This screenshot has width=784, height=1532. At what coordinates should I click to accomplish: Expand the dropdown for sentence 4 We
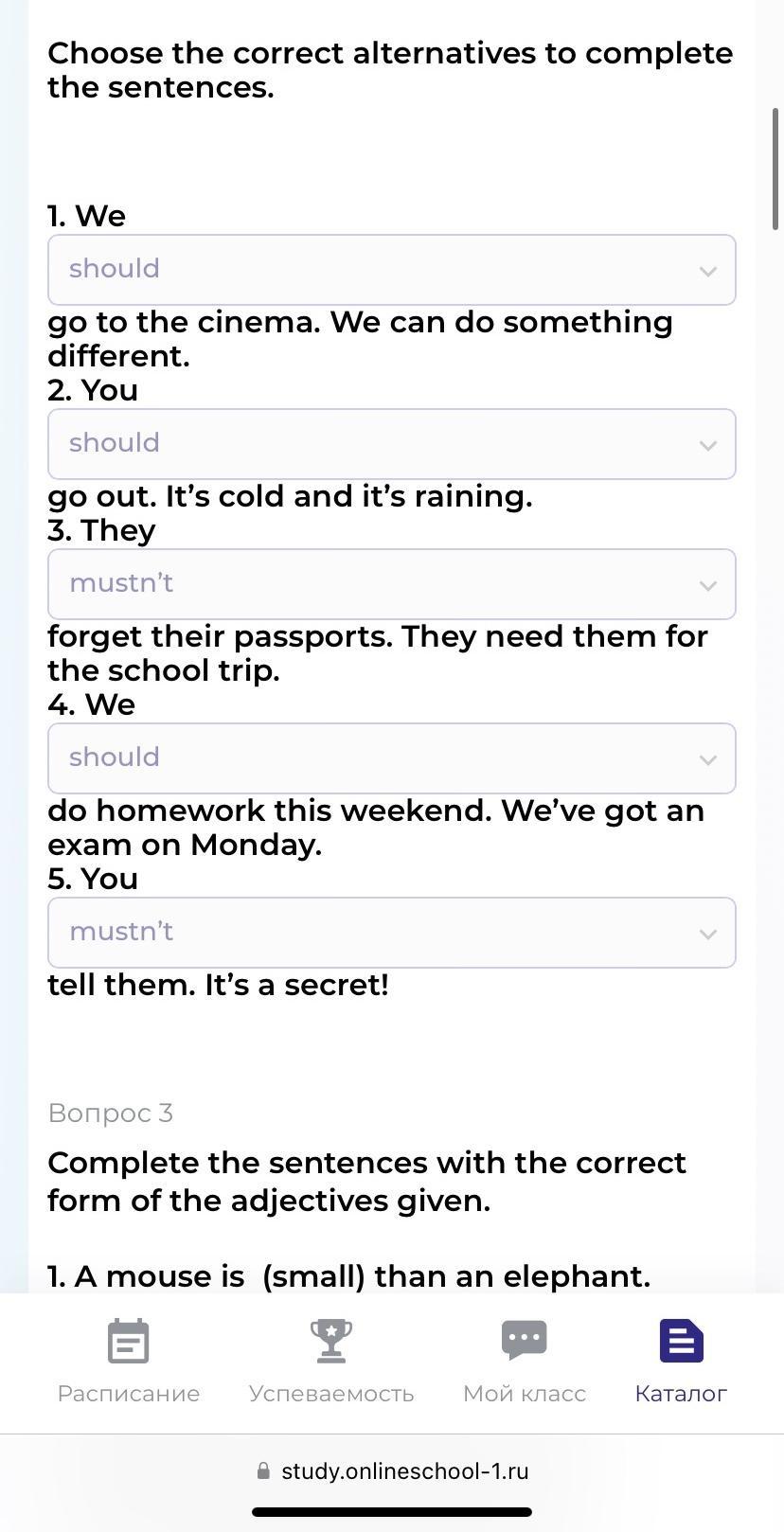(392, 758)
